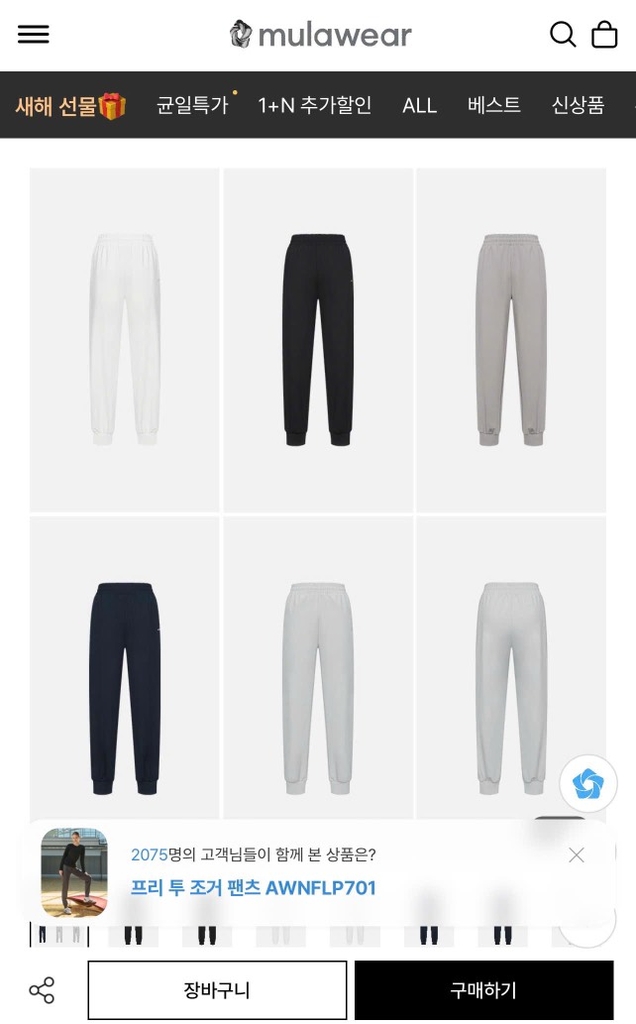The width and height of the screenshot is (636, 1024).
Task: Open the search icon
Action: pyautogui.click(x=563, y=34)
